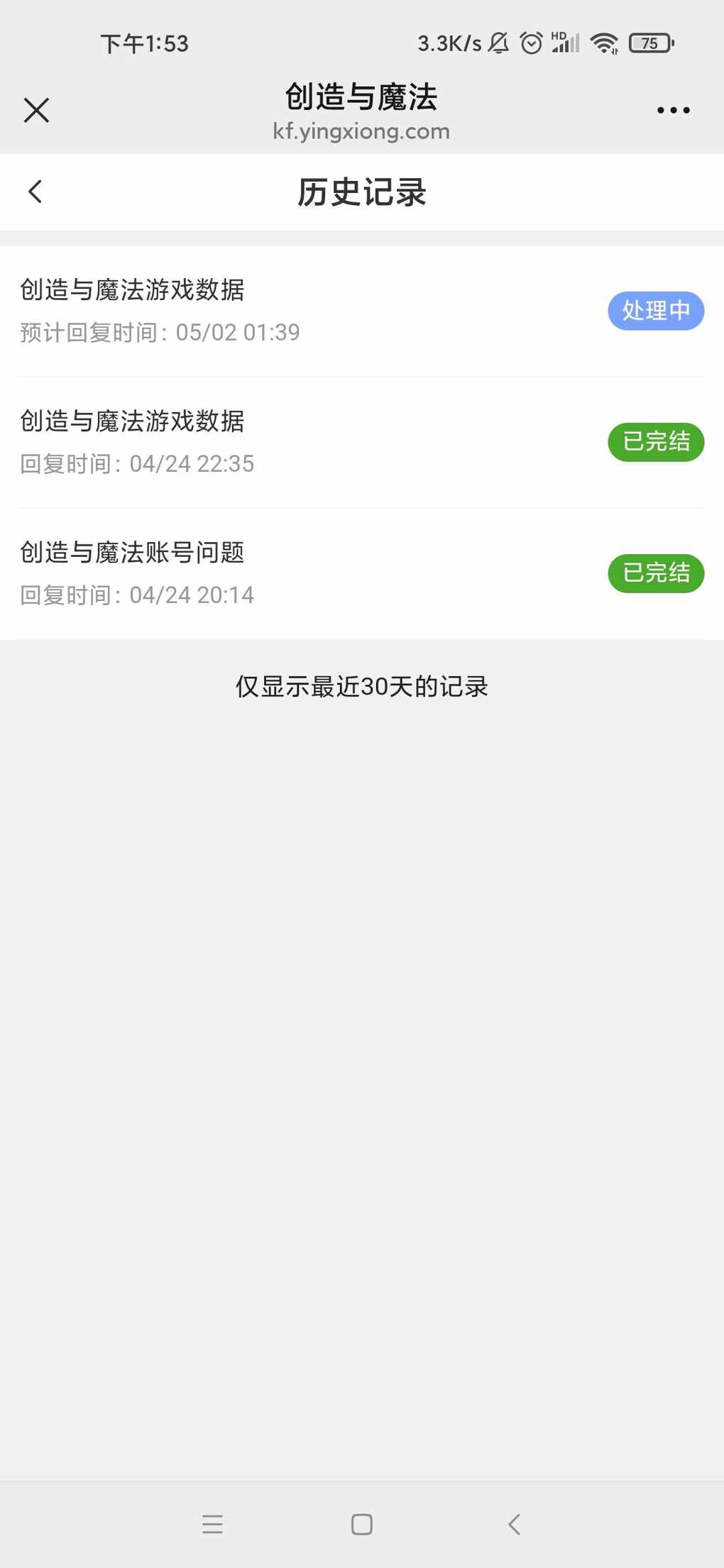Open the three-dot overflow menu

tap(673, 111)
